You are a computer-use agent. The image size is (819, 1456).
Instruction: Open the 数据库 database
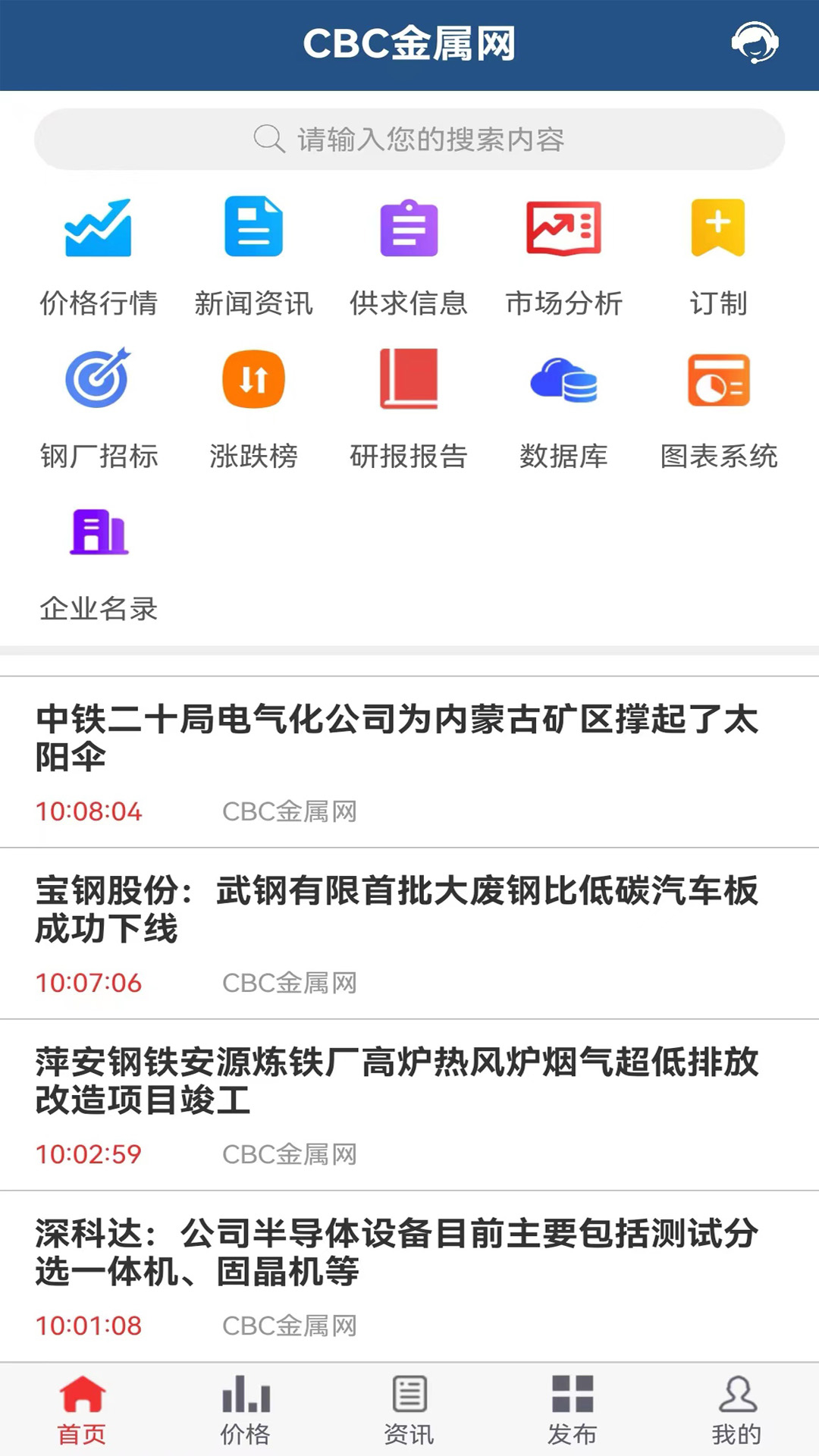564,409
